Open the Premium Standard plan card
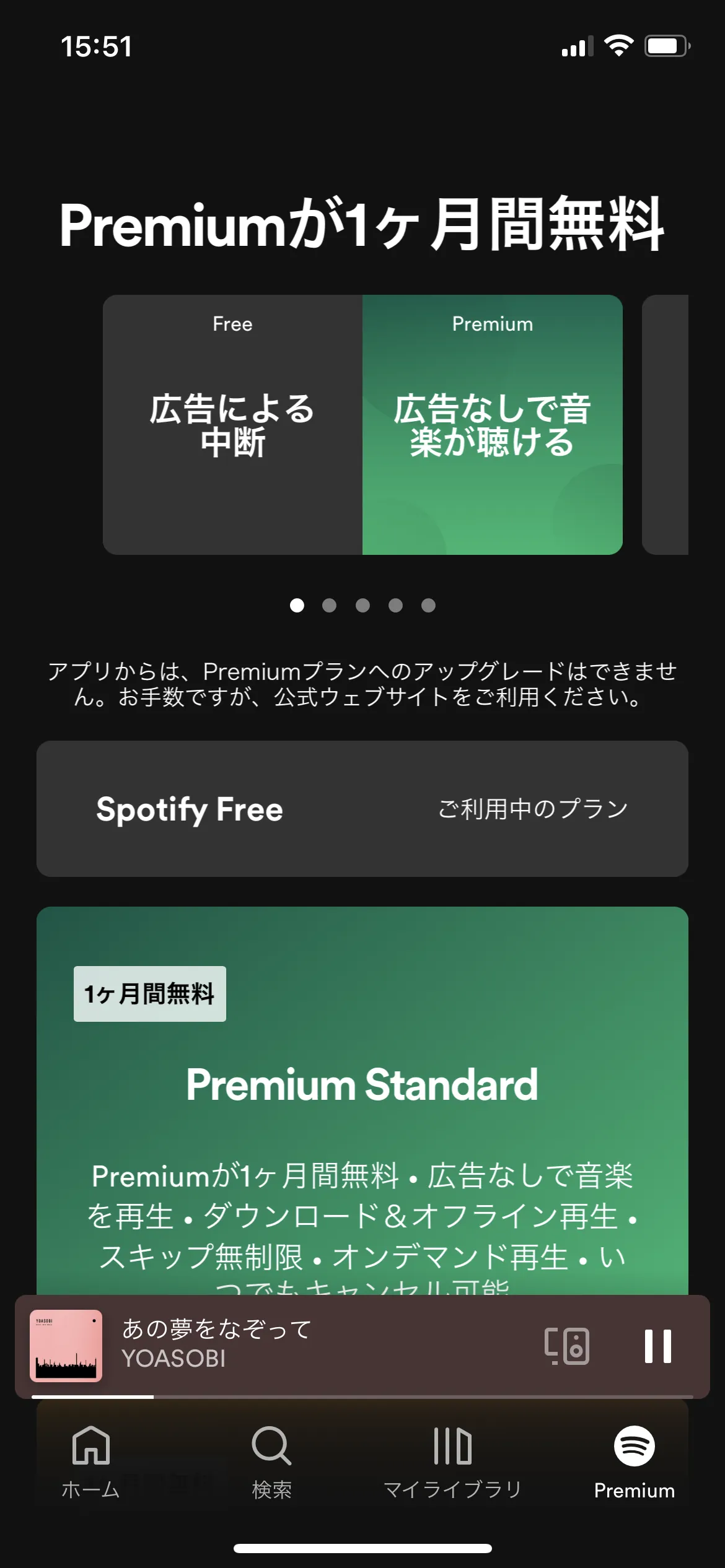Viewport: 725px width, 1568px height. [362, 1084]
